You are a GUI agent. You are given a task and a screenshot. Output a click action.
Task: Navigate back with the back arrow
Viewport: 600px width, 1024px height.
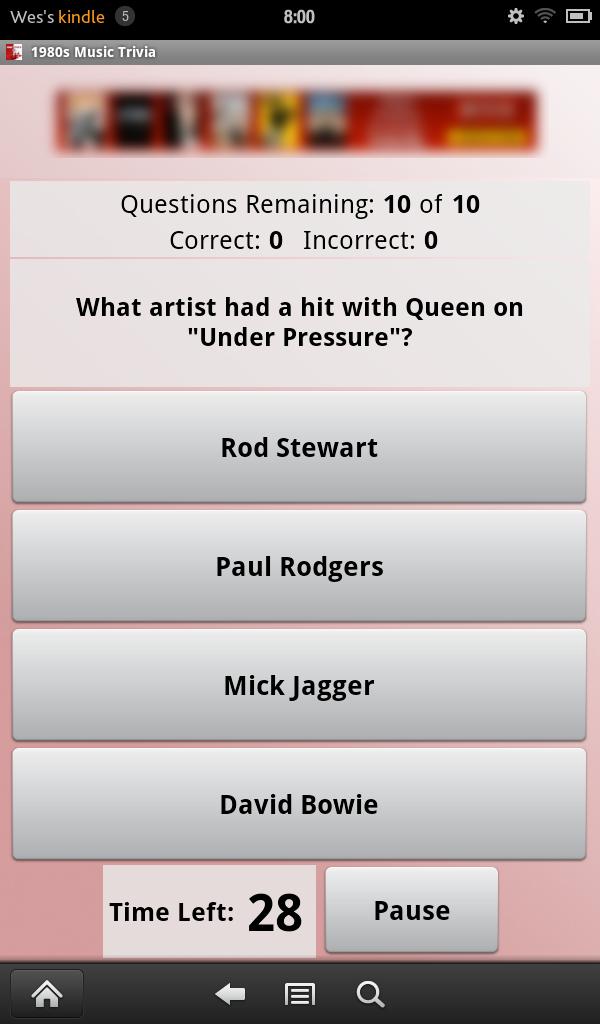pyautogui.click(x=230, y=993)
